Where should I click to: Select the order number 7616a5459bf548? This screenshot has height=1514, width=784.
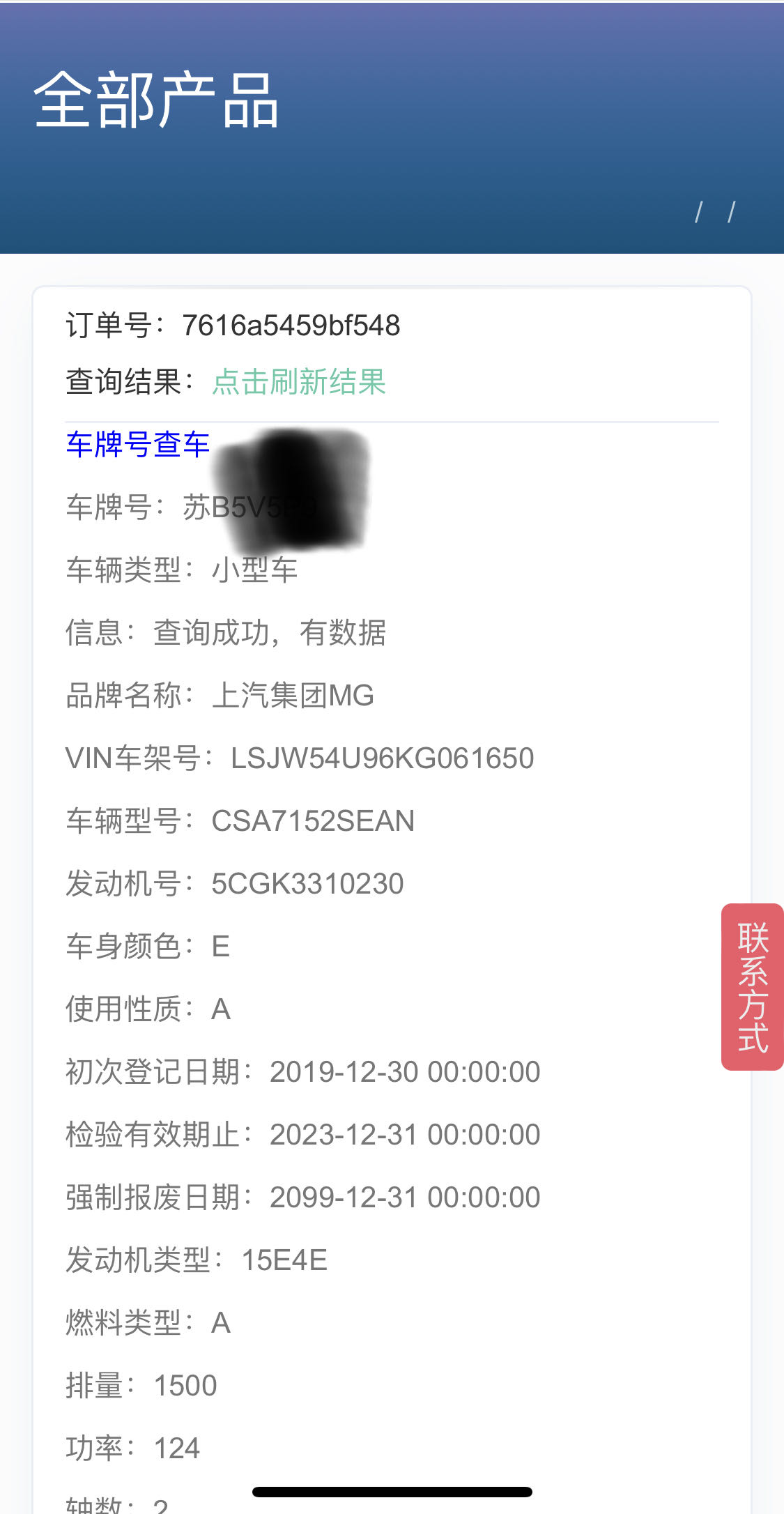(293, 326)
